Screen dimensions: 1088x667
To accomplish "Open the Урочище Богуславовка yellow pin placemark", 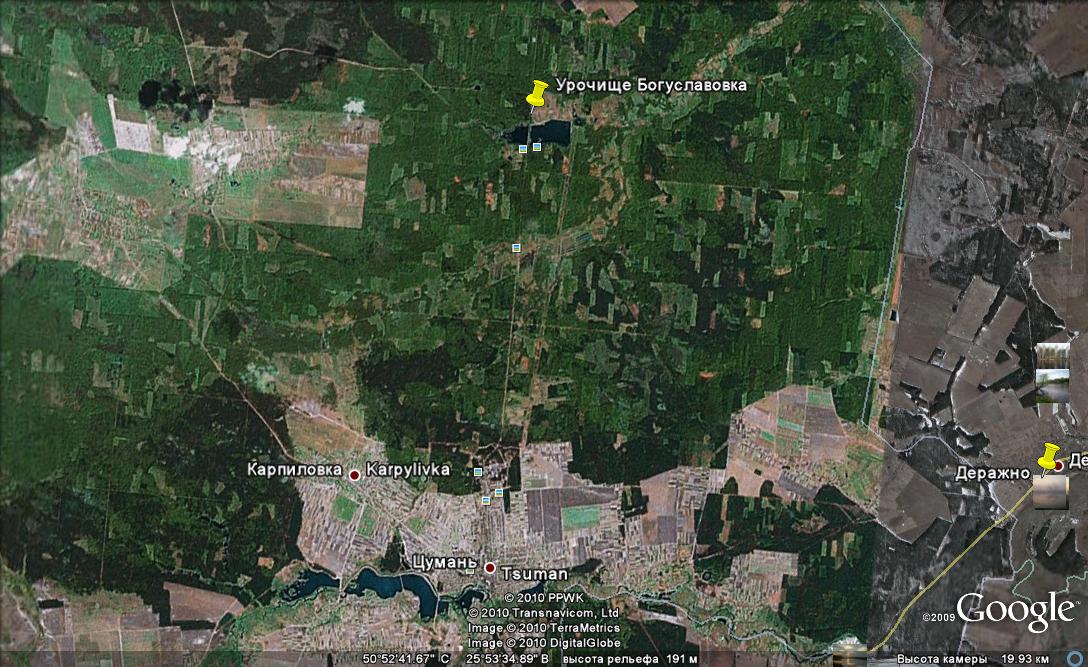I will [537, 94].
